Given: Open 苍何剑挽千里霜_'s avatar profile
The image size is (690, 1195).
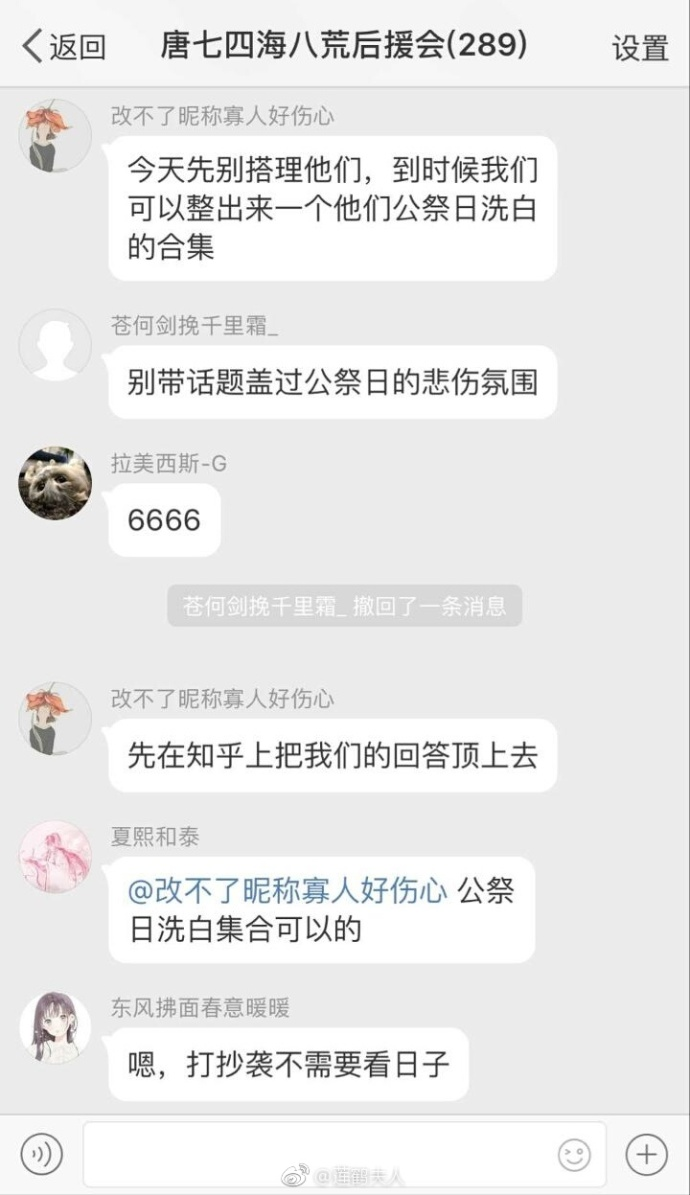Looking at the screenshot, I should point(55,345).
